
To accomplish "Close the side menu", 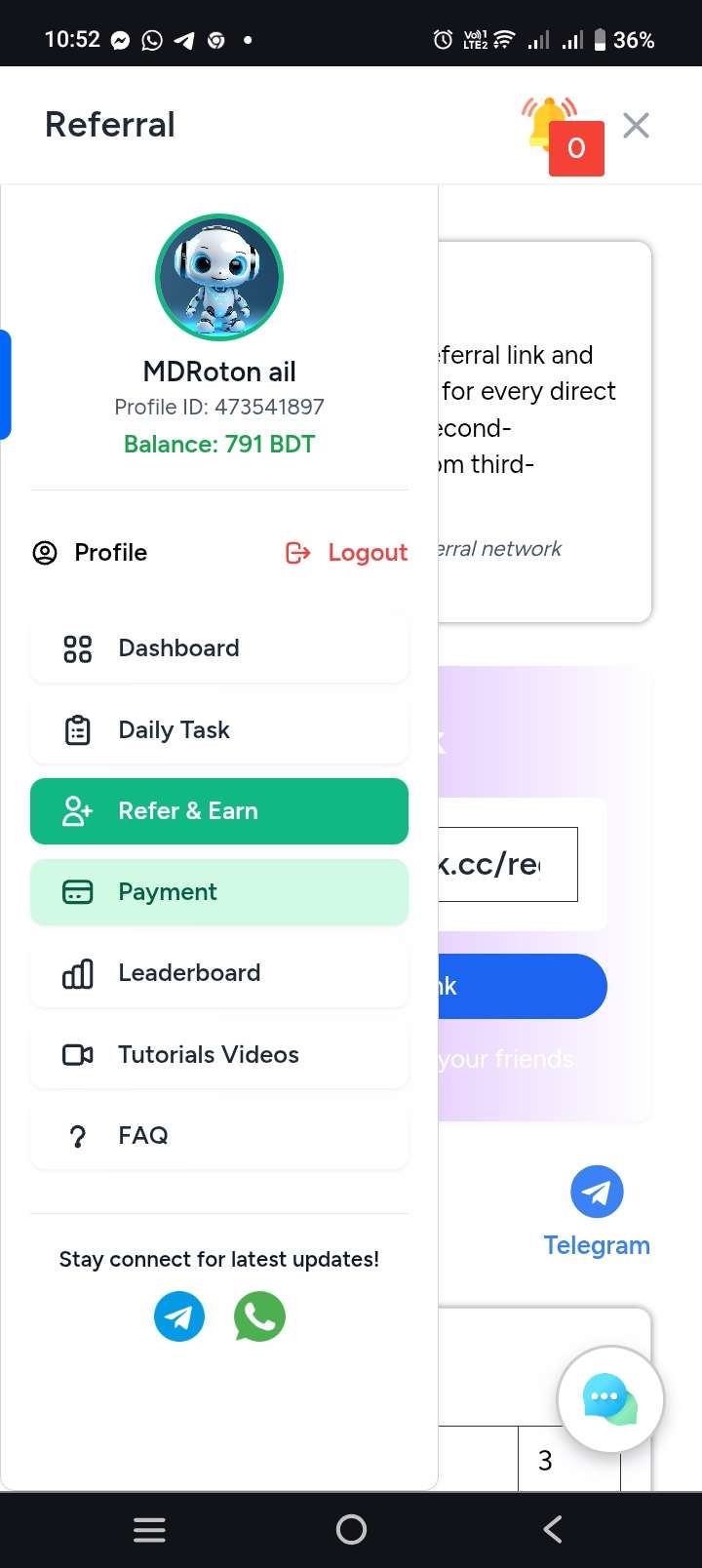I will [x=636, y=126].
